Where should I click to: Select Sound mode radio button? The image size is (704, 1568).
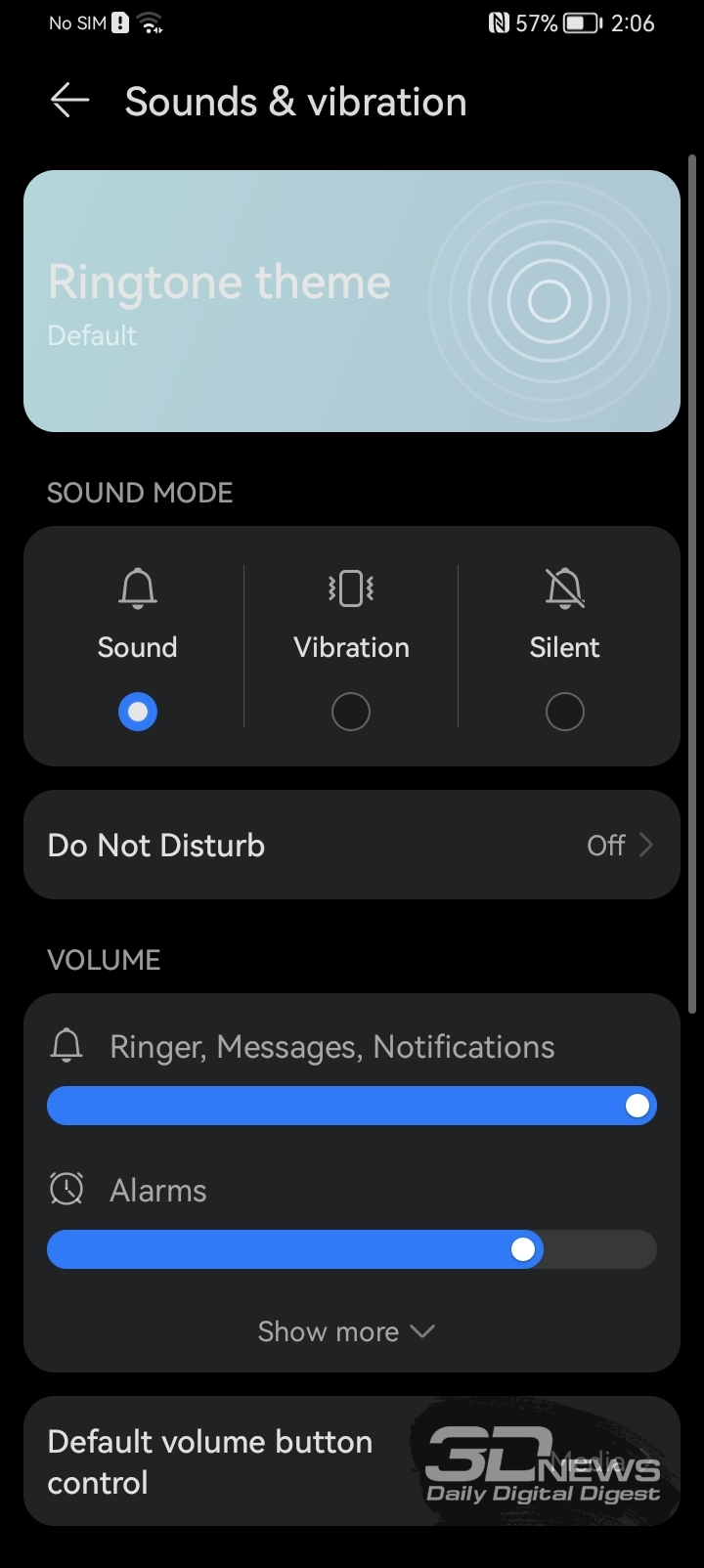click(138, 712)
